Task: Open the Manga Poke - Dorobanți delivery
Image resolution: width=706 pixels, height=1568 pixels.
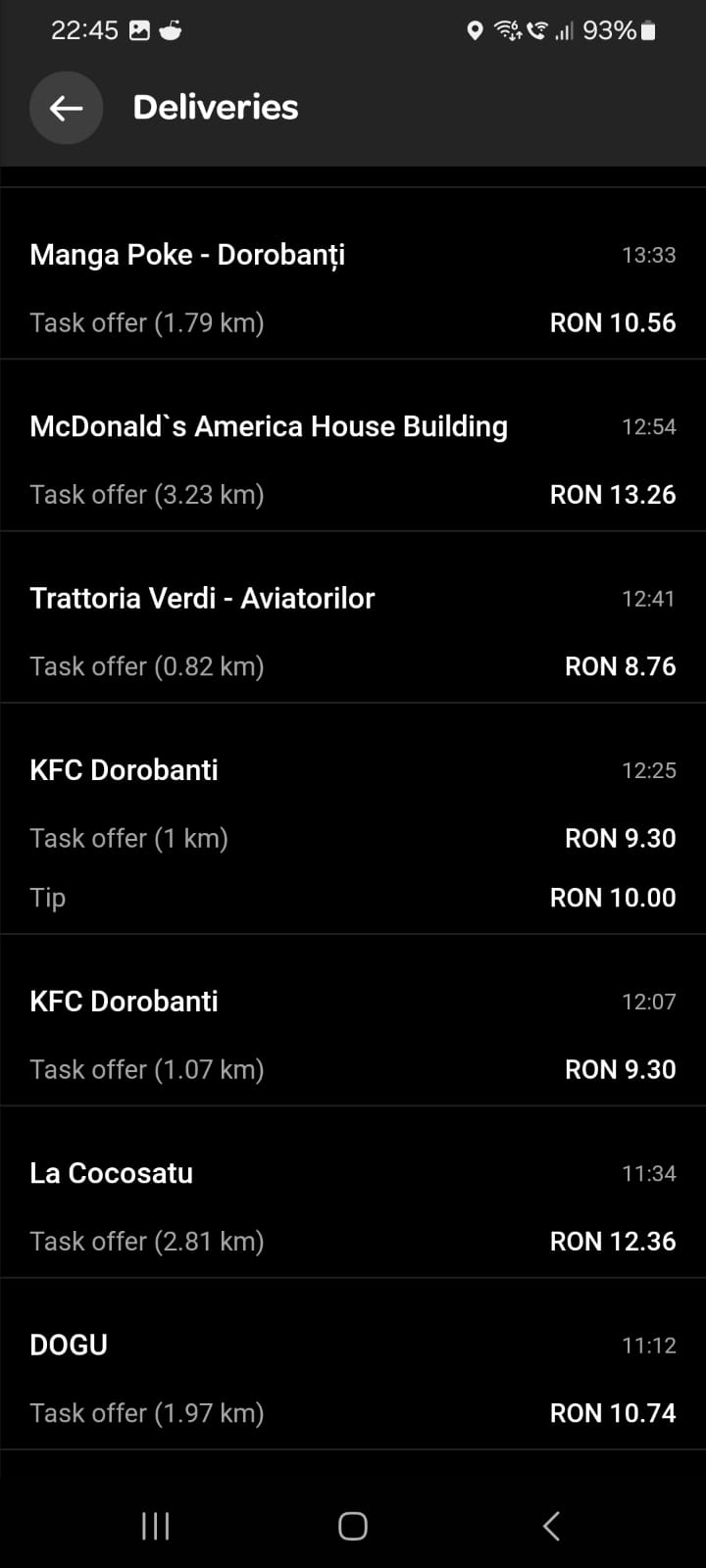Action: [353, 288]
